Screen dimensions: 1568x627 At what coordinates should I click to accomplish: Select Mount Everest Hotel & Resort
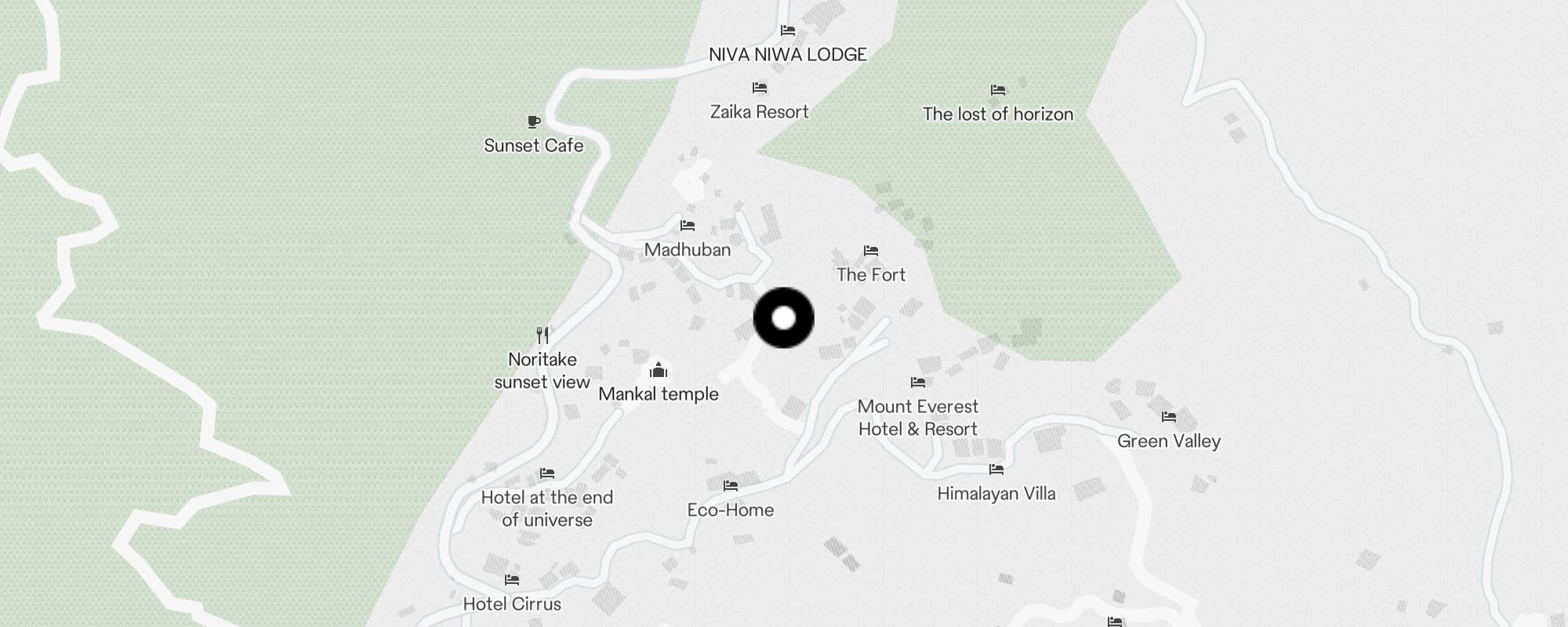coord(918,383)
